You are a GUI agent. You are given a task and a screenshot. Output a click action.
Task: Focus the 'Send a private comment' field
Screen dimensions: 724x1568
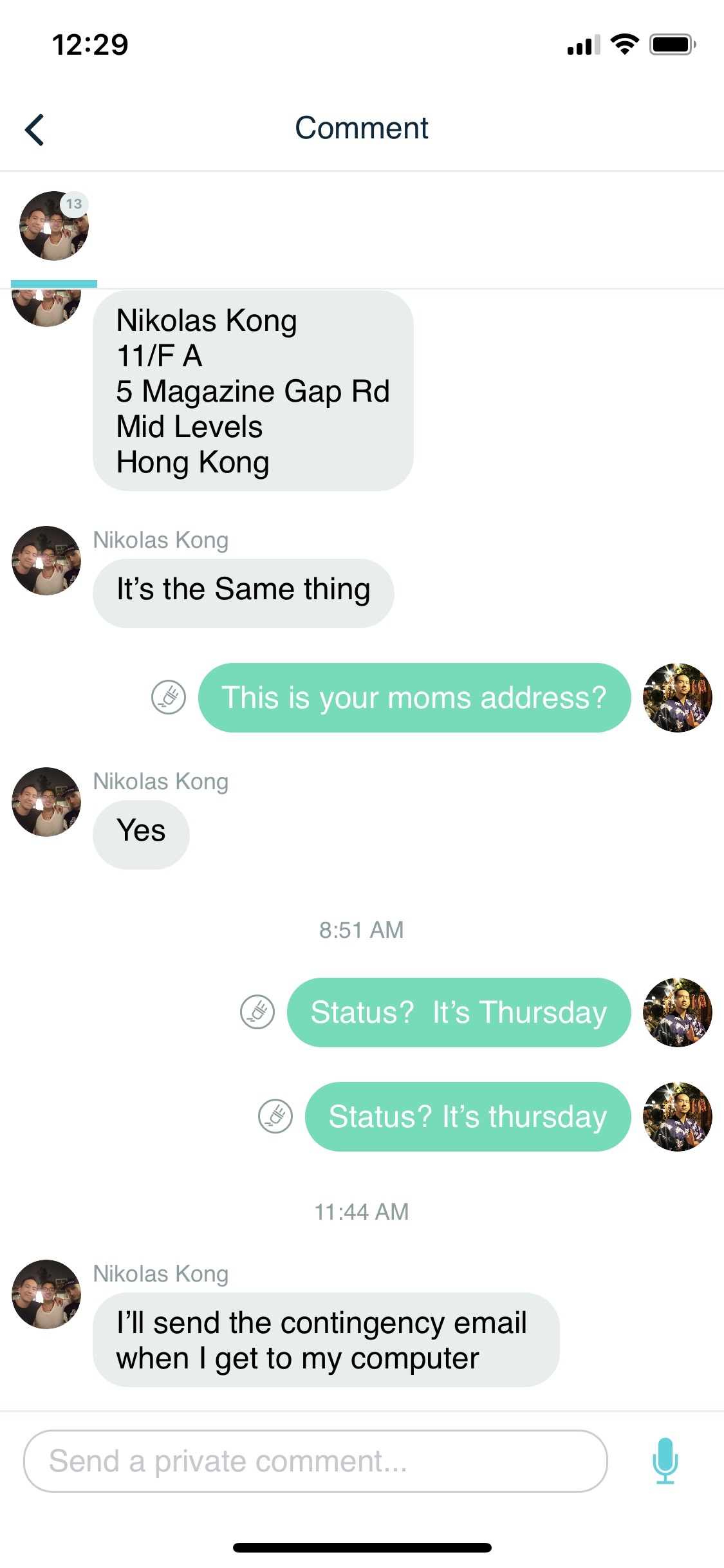pos(315,1461)
